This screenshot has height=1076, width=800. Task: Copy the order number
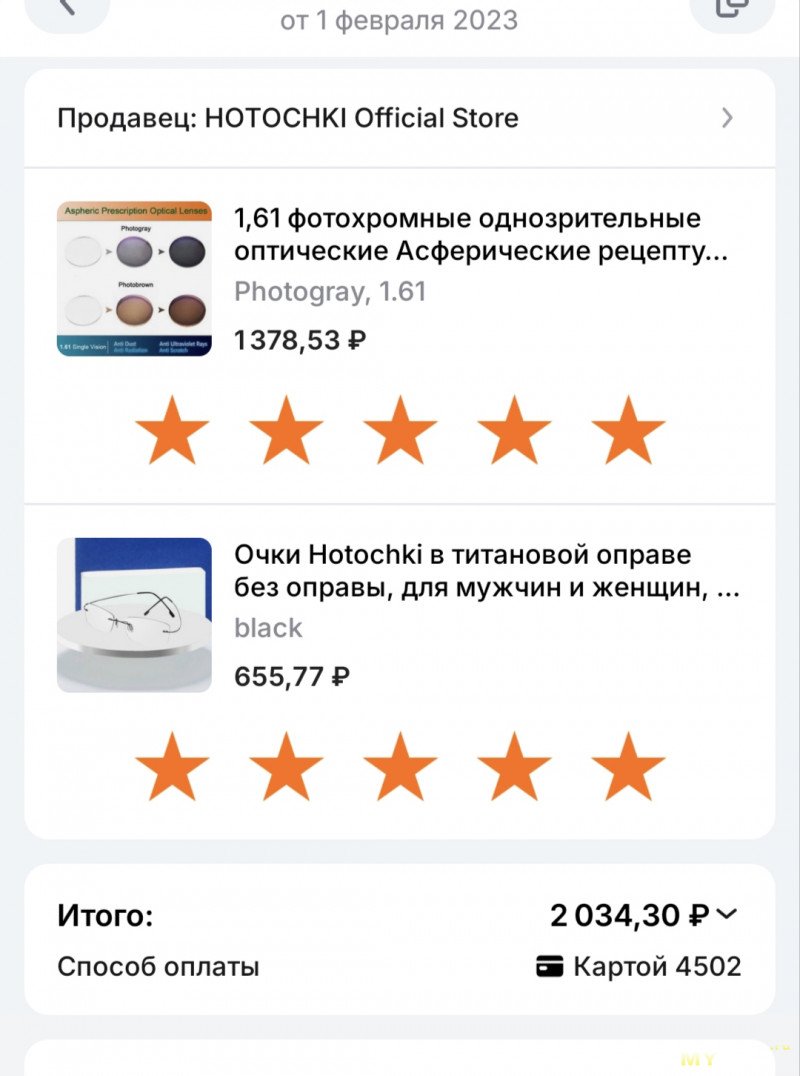click(732, 8)
